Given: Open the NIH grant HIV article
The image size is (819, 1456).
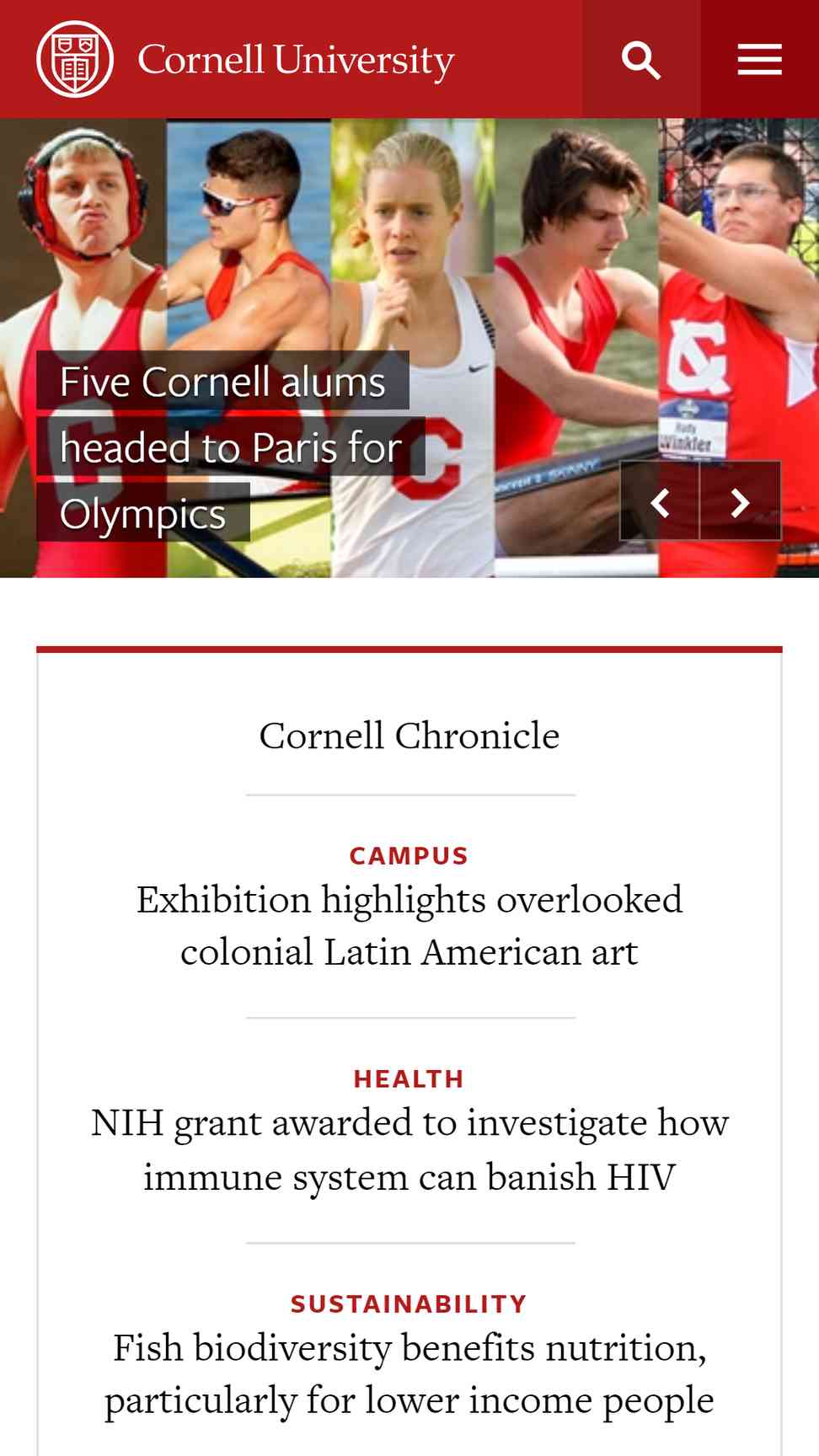Looking at the screenshot, I should click(x=409, y=1149).
